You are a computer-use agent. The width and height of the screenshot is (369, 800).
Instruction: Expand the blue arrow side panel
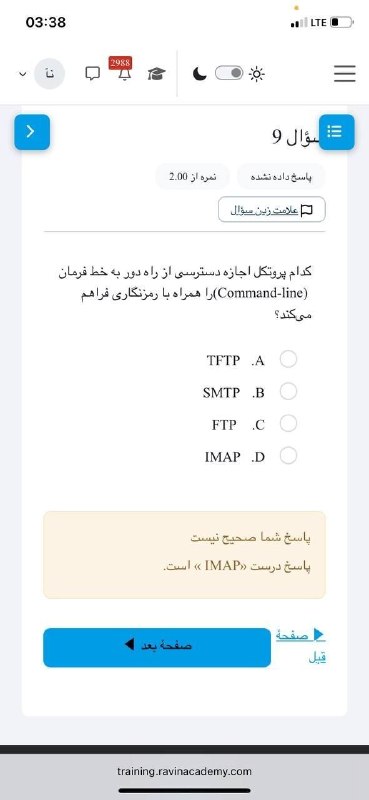tap(32, 132)
